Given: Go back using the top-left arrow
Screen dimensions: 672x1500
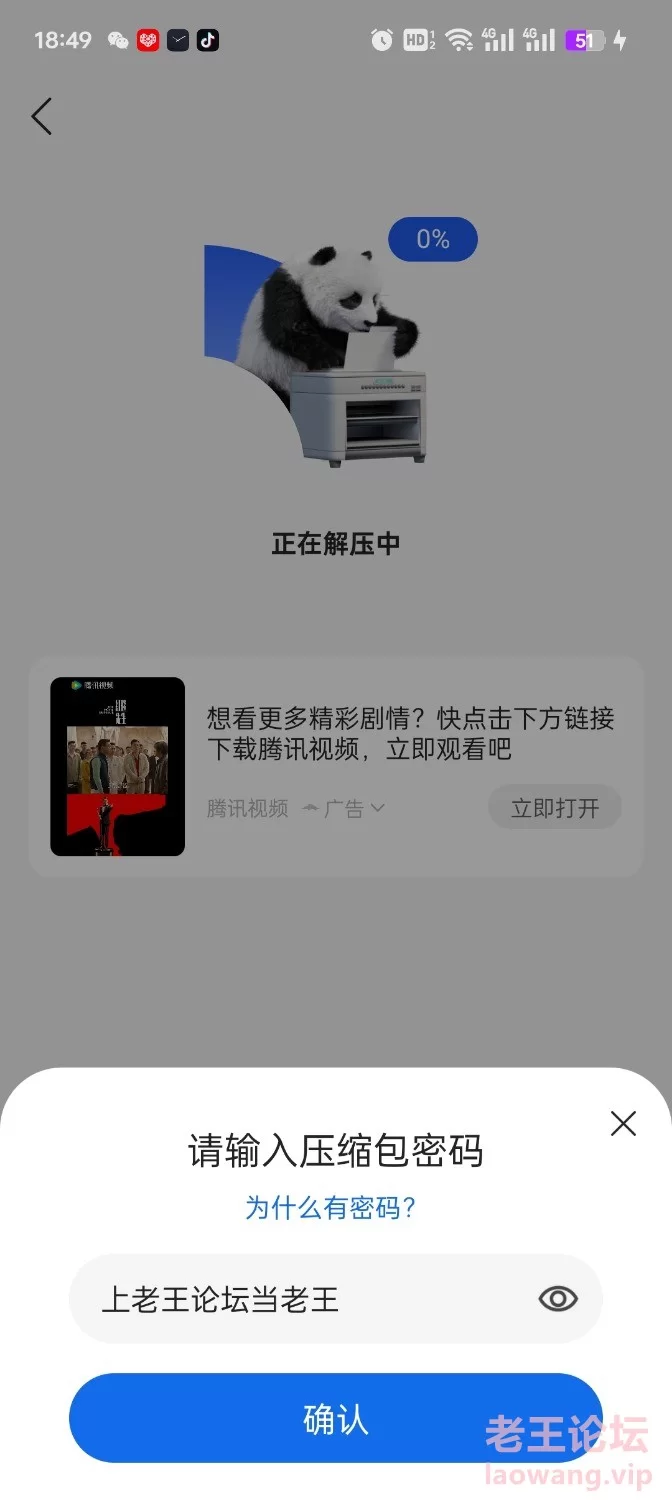Looking at the screenshot, I should 41,117.
